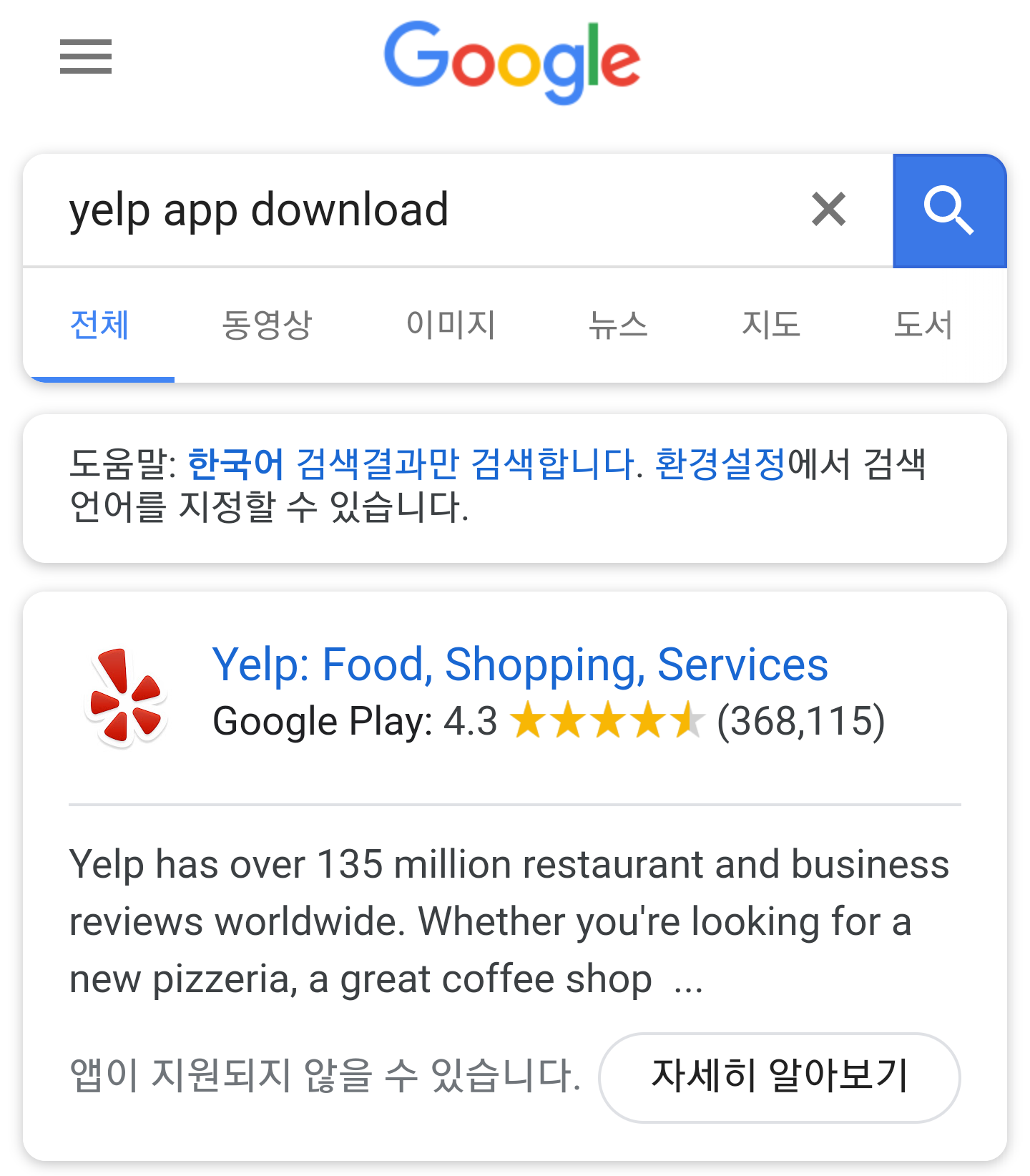Open the 환경설정 link
The image size is (1030, 1176).
pos(720,464)
